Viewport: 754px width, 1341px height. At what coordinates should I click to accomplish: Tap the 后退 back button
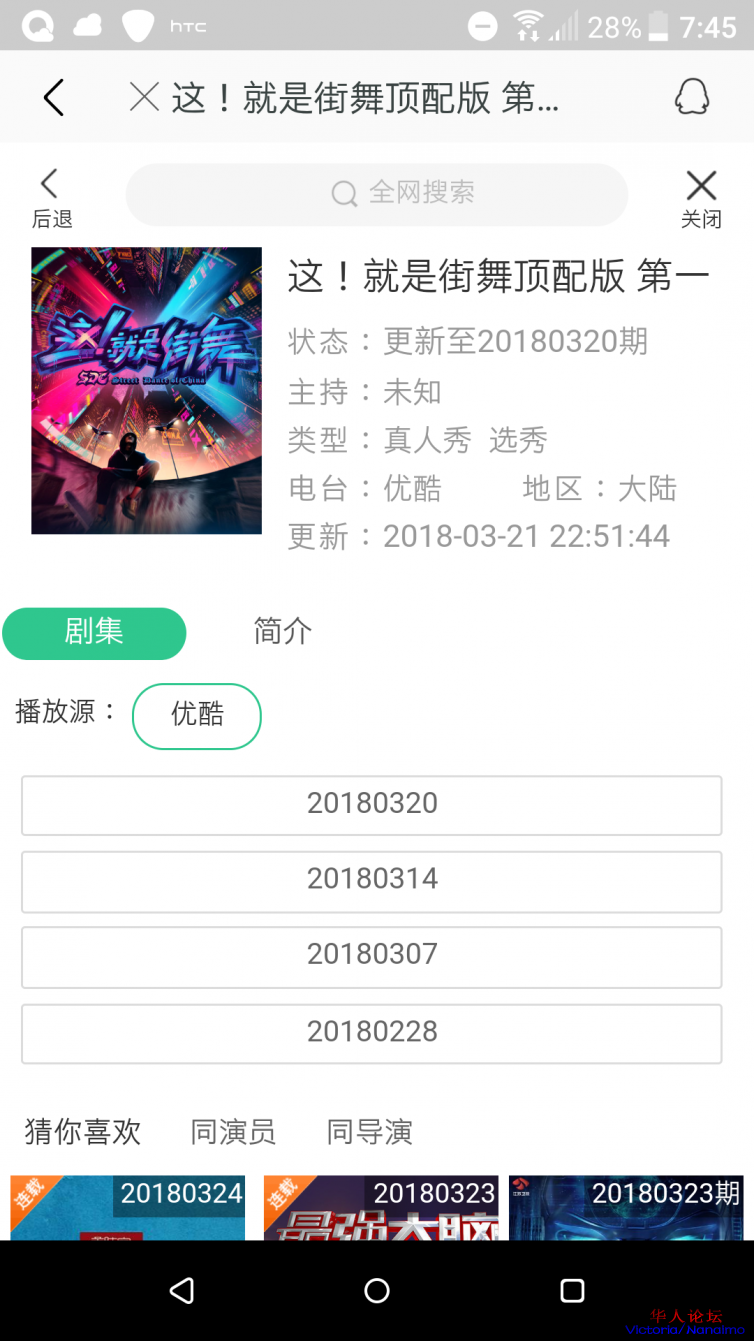51,198
